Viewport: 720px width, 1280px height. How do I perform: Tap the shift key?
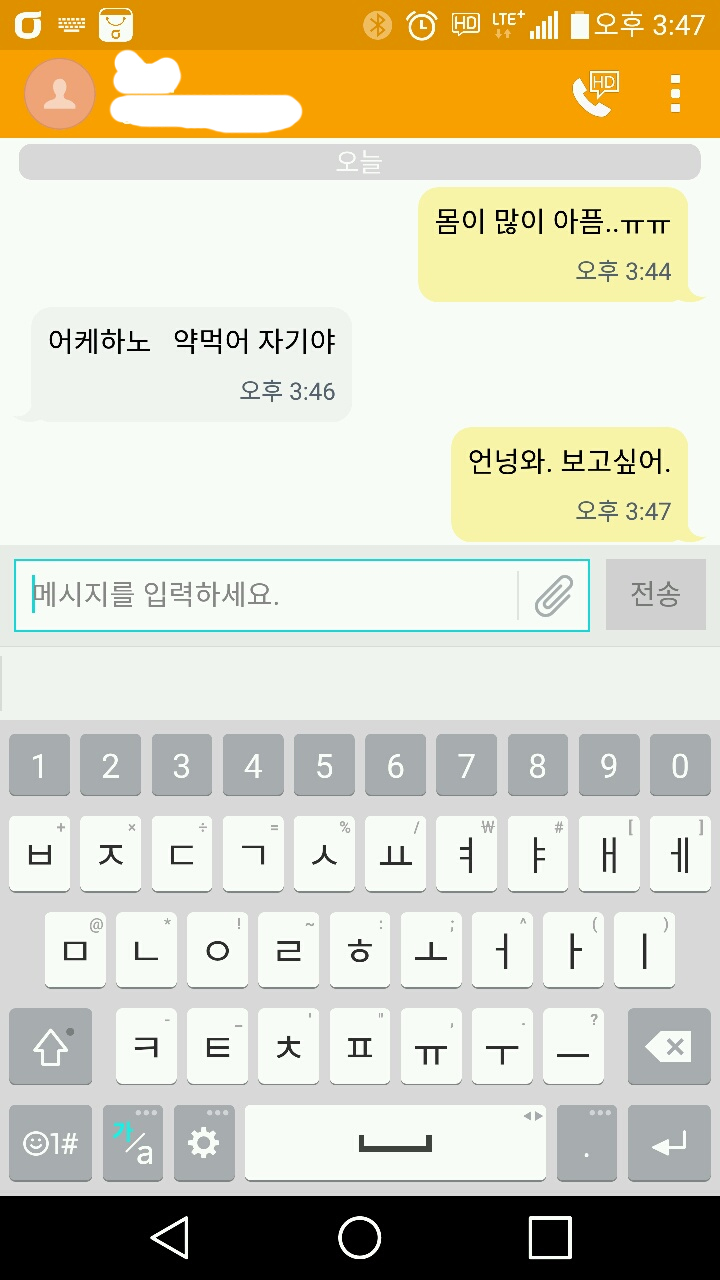click(50, 1047)
